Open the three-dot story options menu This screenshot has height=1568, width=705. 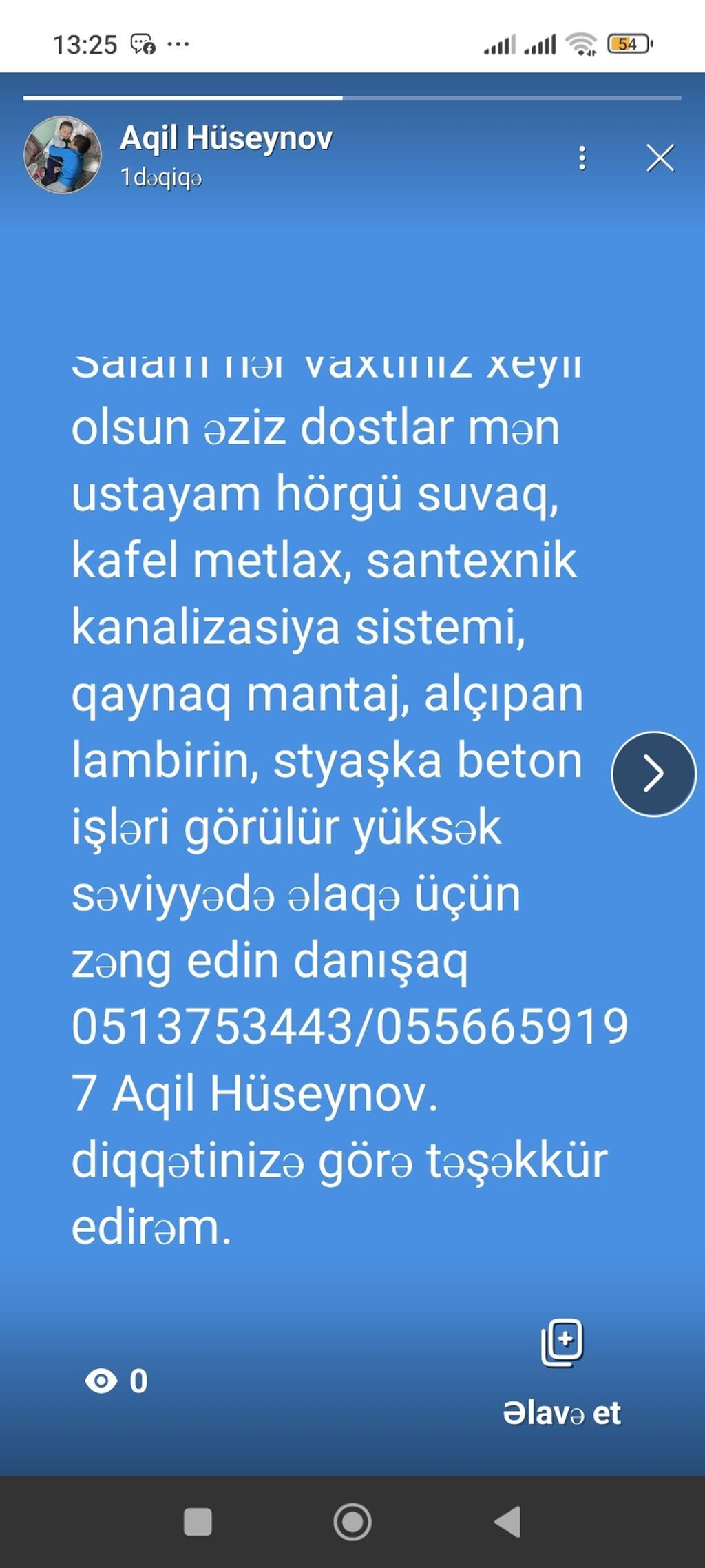point(582,158)
